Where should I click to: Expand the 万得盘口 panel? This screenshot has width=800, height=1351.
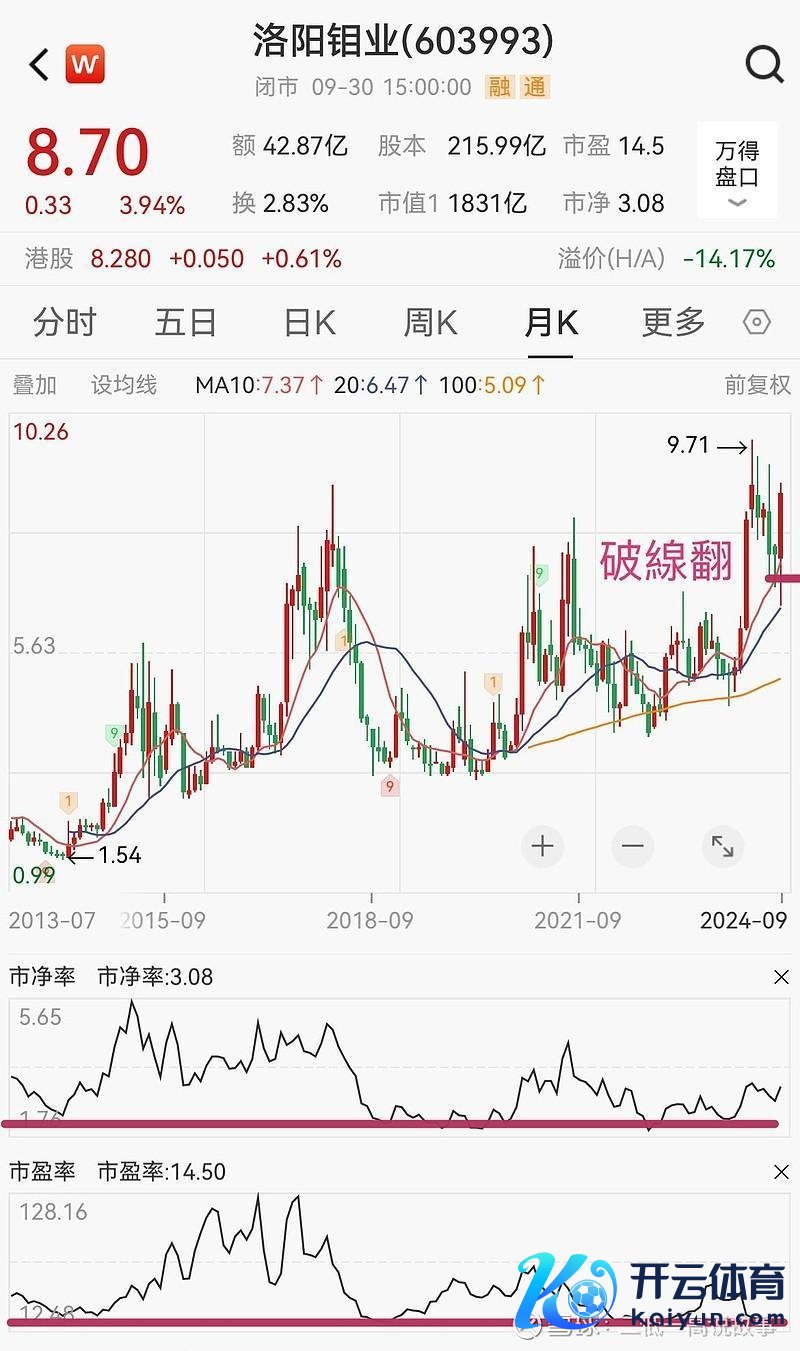[x=738, y=170]
